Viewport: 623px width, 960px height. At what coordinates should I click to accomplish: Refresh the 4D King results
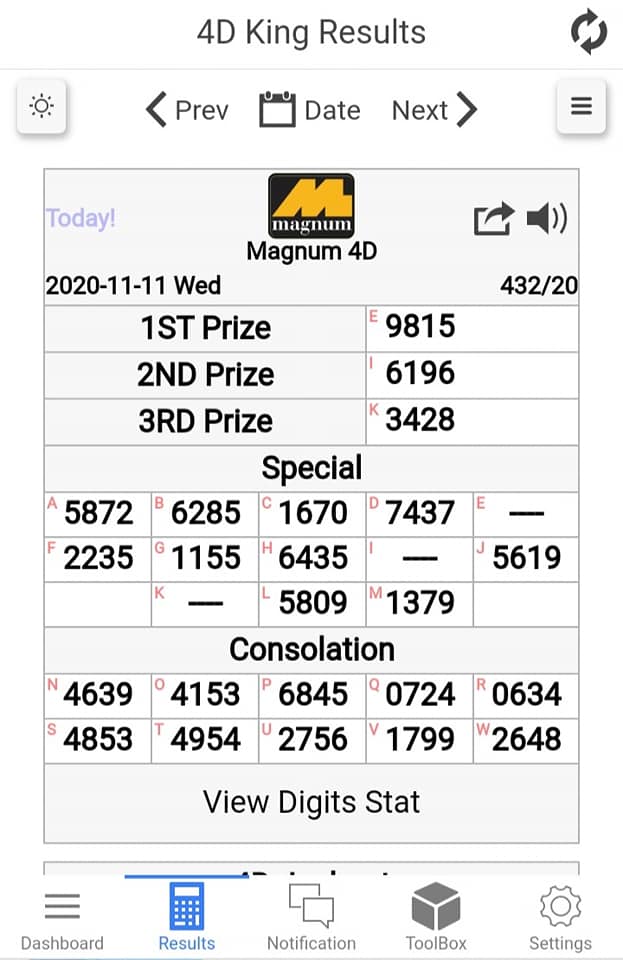pyautogui.click(x=589, y=31)
